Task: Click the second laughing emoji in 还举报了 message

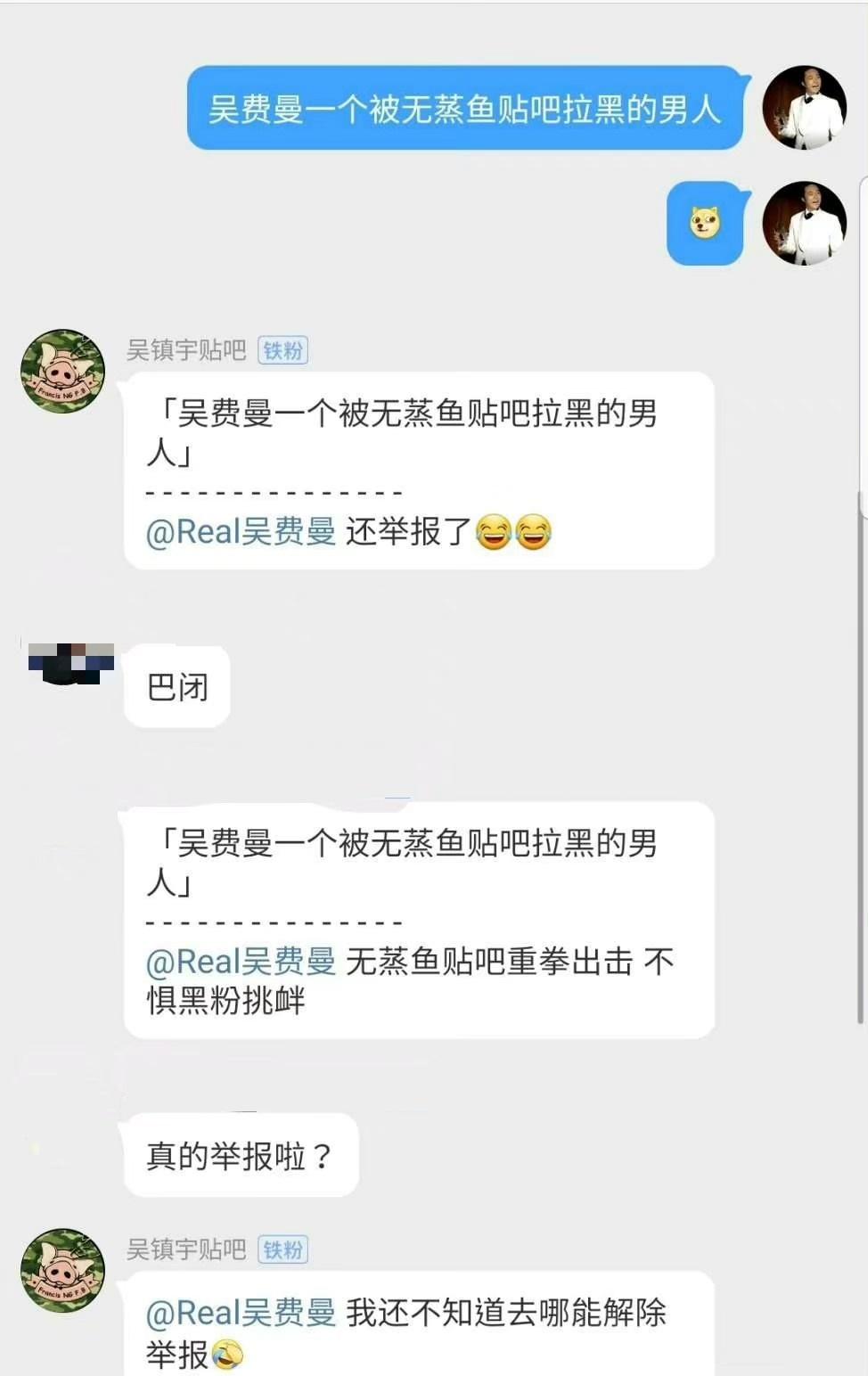Action: (x=533, y=531)
